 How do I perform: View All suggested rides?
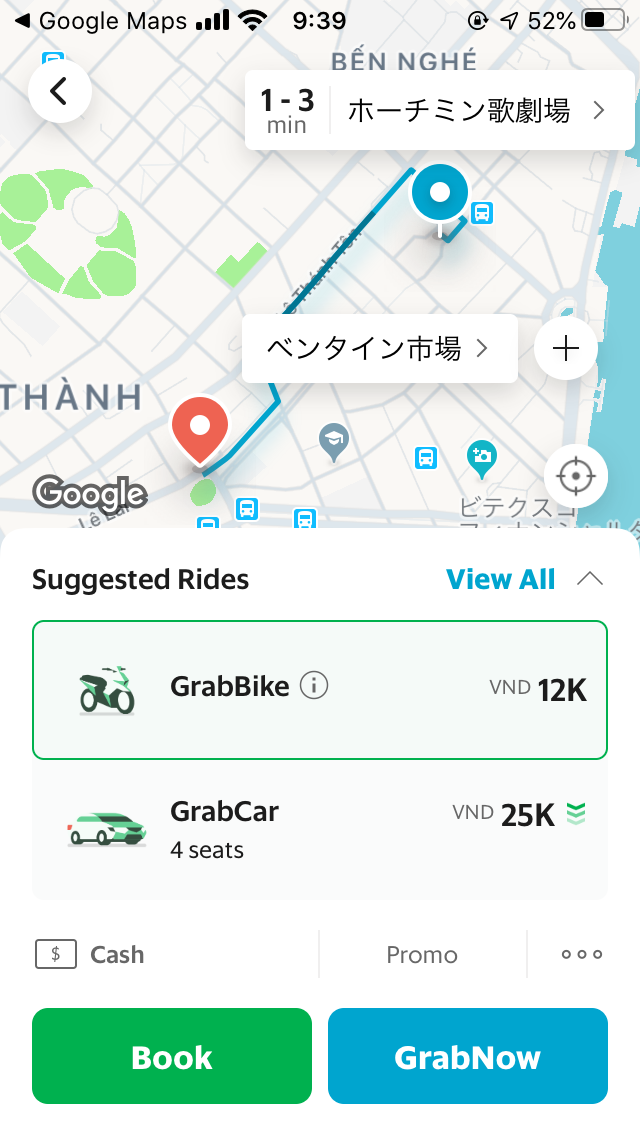click(500, 579)
